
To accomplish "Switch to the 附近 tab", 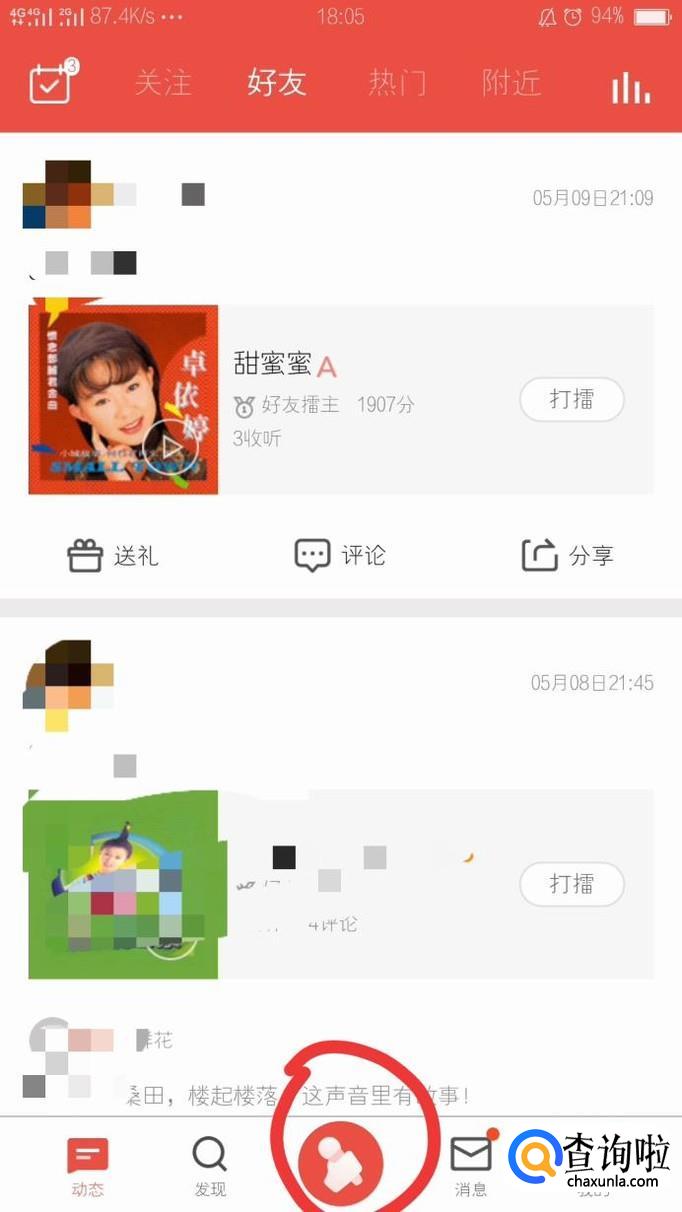I will pos(511,83).
